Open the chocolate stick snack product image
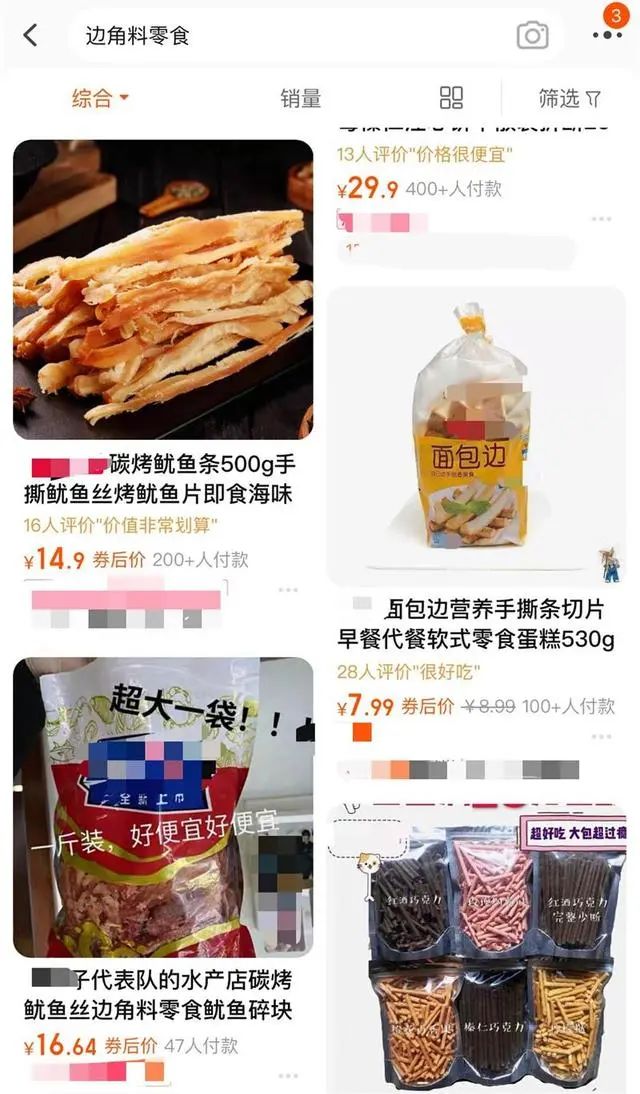This screenshot has width=640, height=1094. point(476,950)
